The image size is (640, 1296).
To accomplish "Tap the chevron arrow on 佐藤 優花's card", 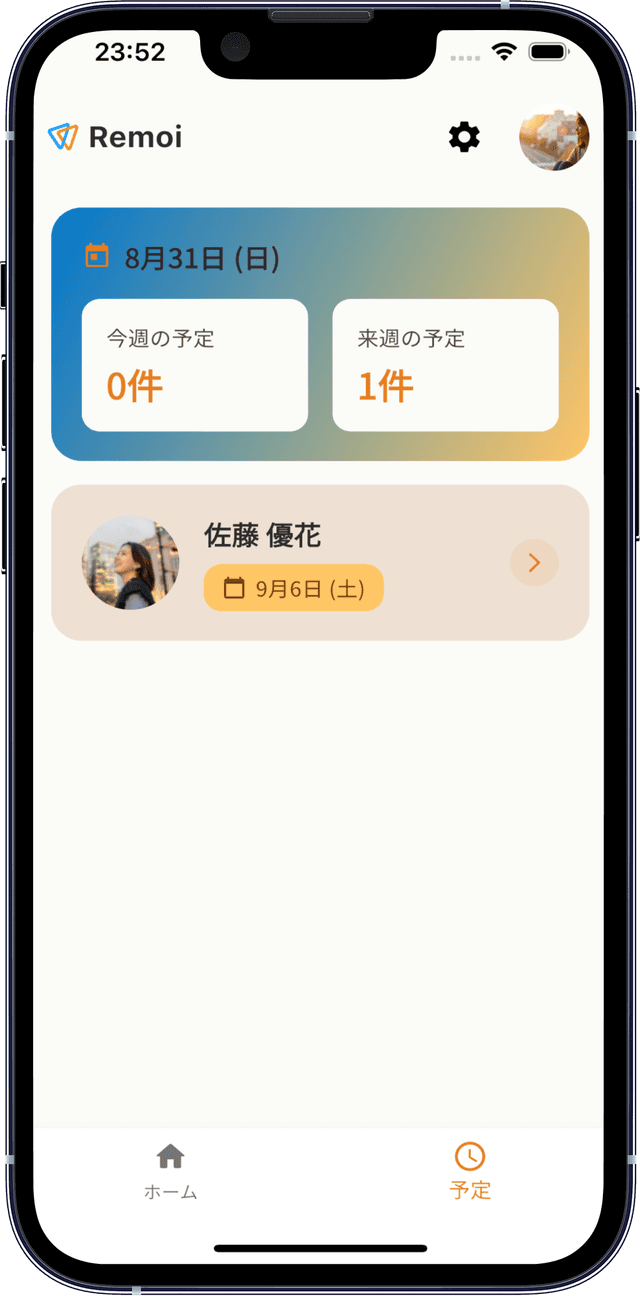I will pos(534,563).
